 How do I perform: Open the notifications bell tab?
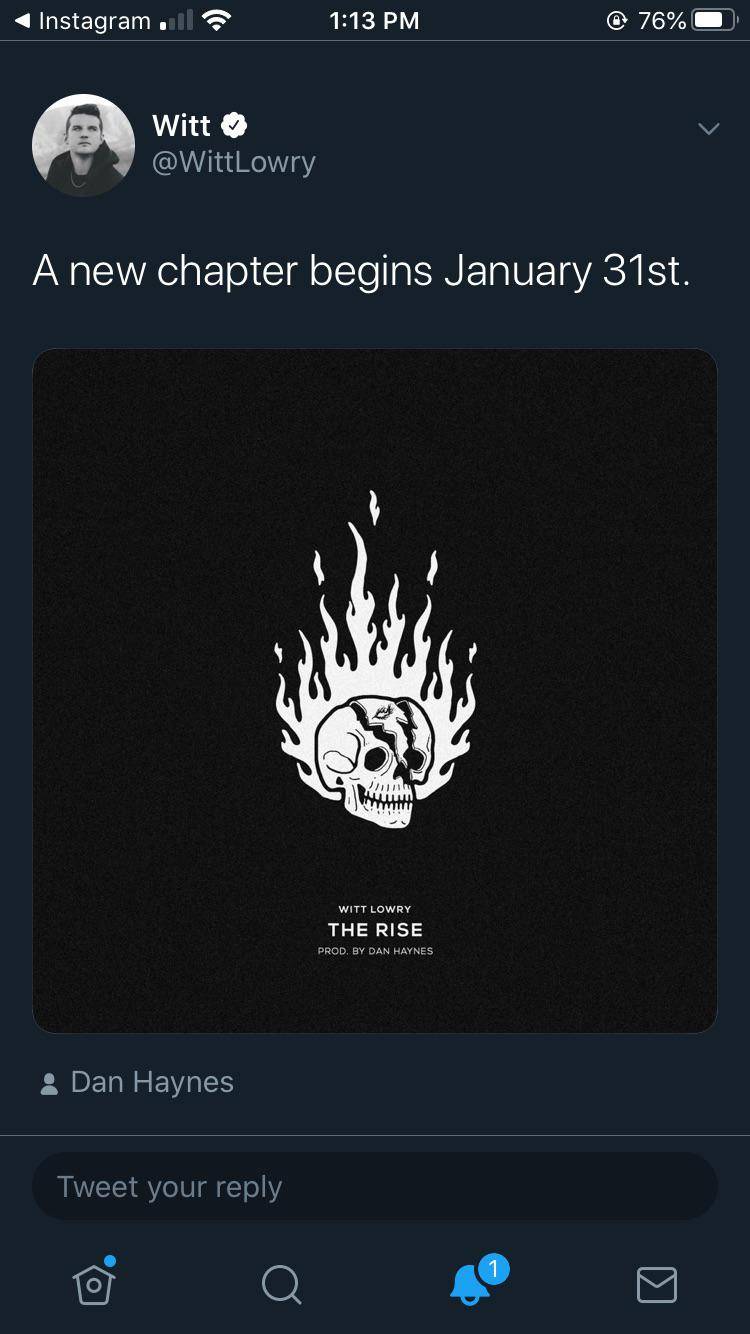(x=470, y=1283)
